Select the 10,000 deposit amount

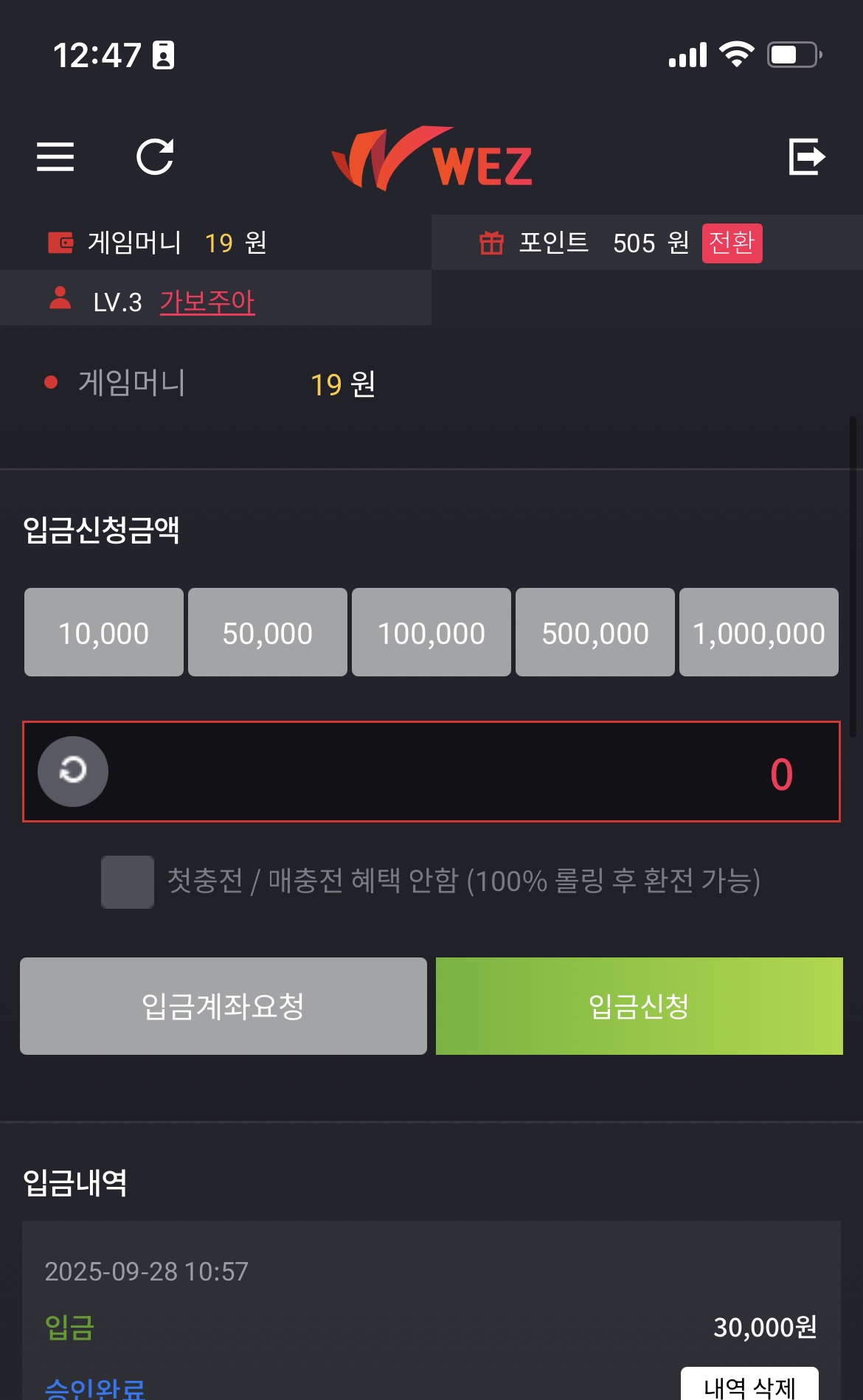pyautogui.click(x=104, y=633)
